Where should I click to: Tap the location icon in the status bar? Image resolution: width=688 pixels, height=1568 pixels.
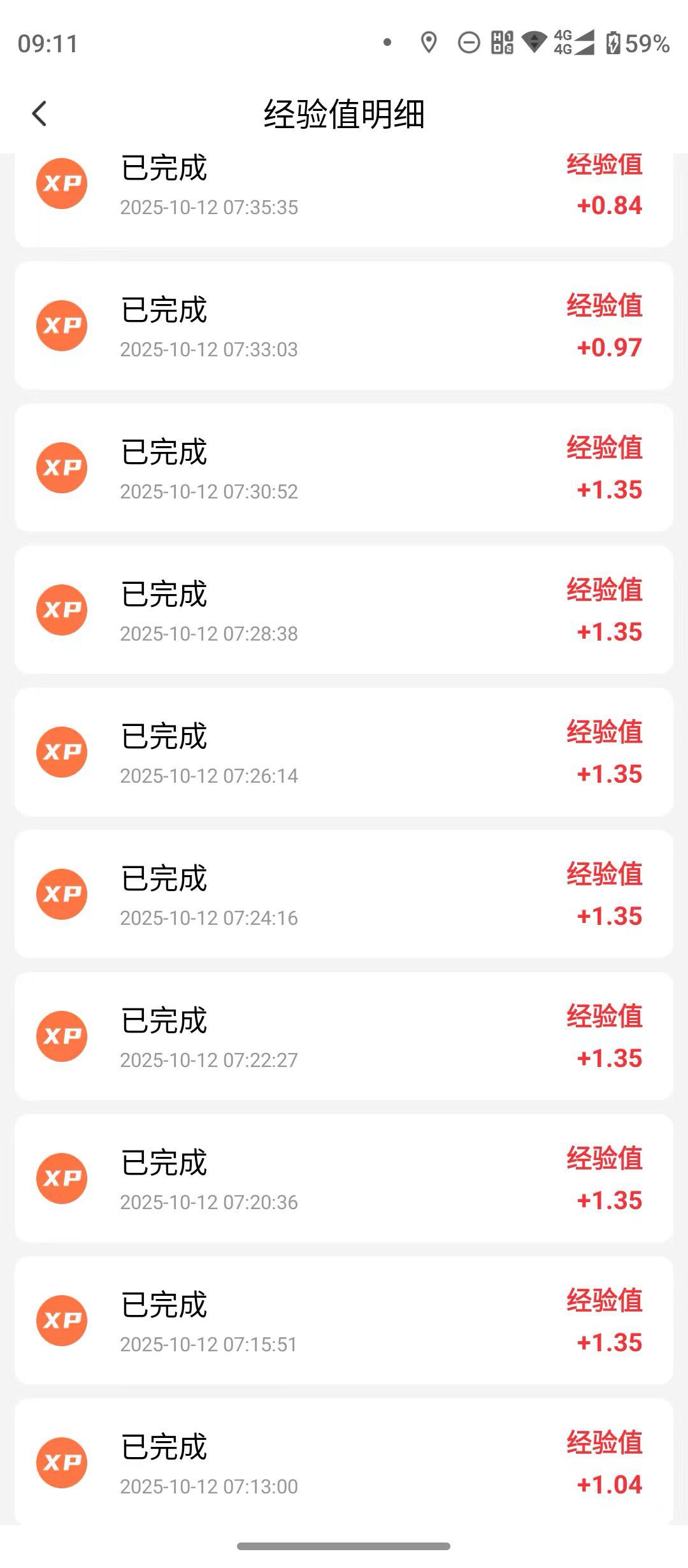click(x=428, y=41)
